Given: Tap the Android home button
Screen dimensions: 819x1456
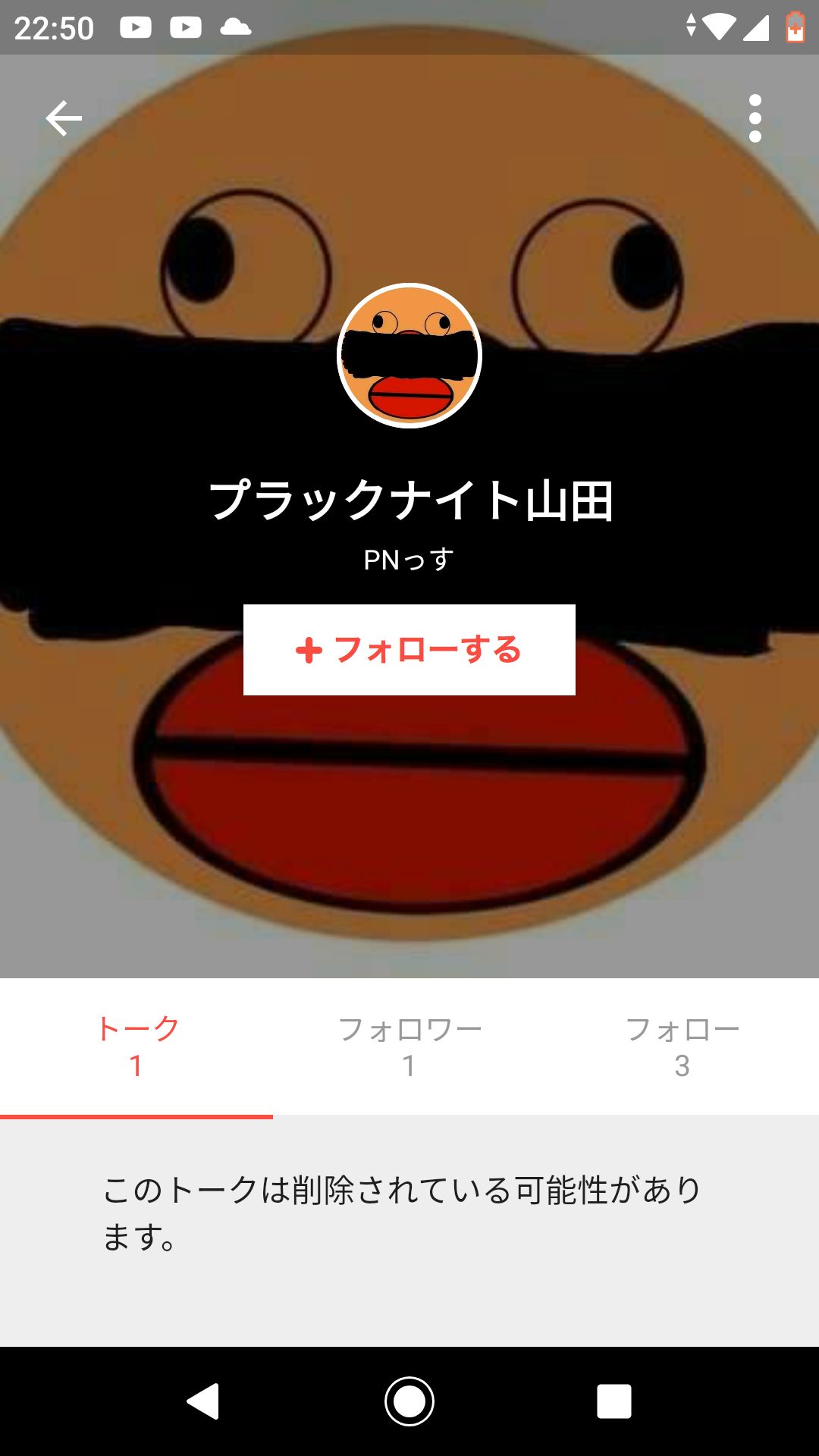Looking at the screenshot, I should click(x=409, y=1401).
